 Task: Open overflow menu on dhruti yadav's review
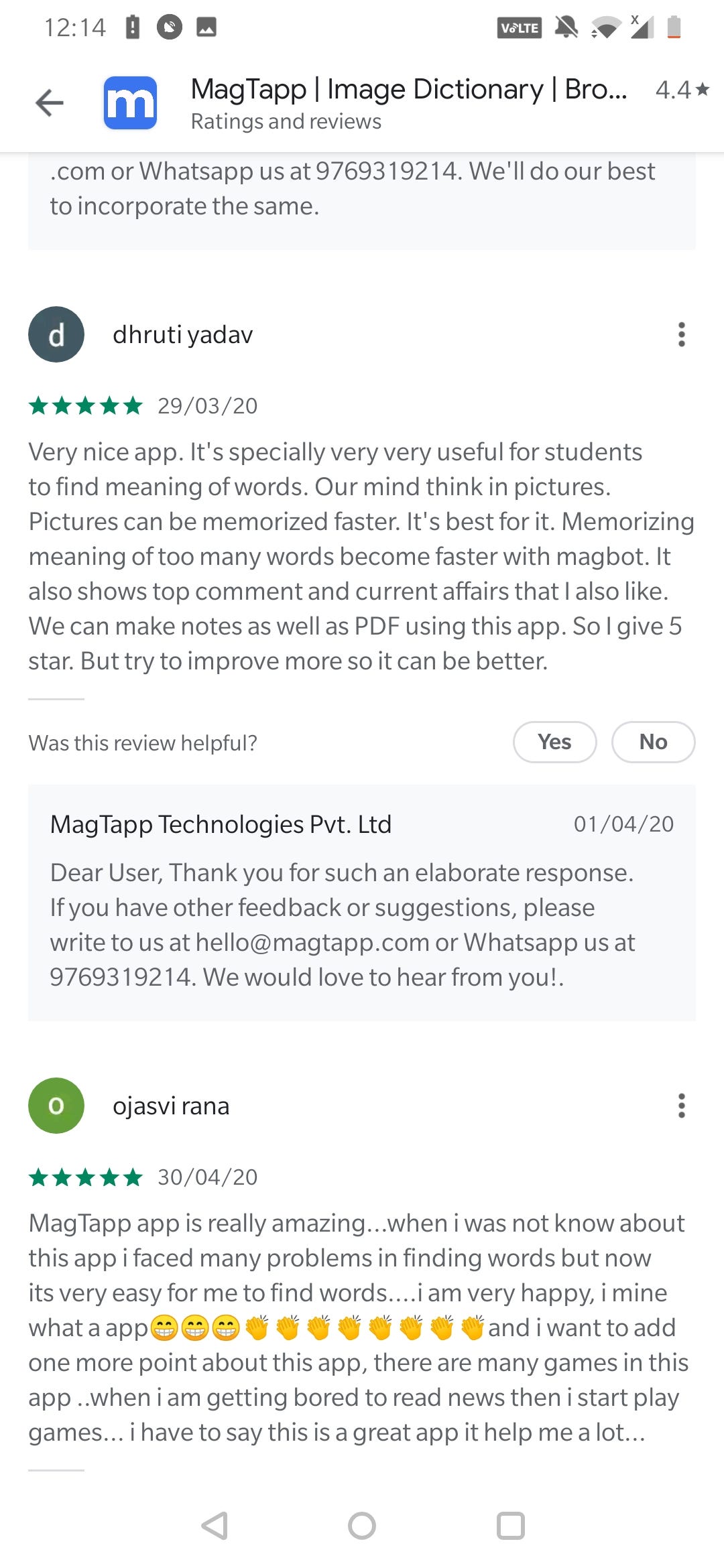coord(681,334)
